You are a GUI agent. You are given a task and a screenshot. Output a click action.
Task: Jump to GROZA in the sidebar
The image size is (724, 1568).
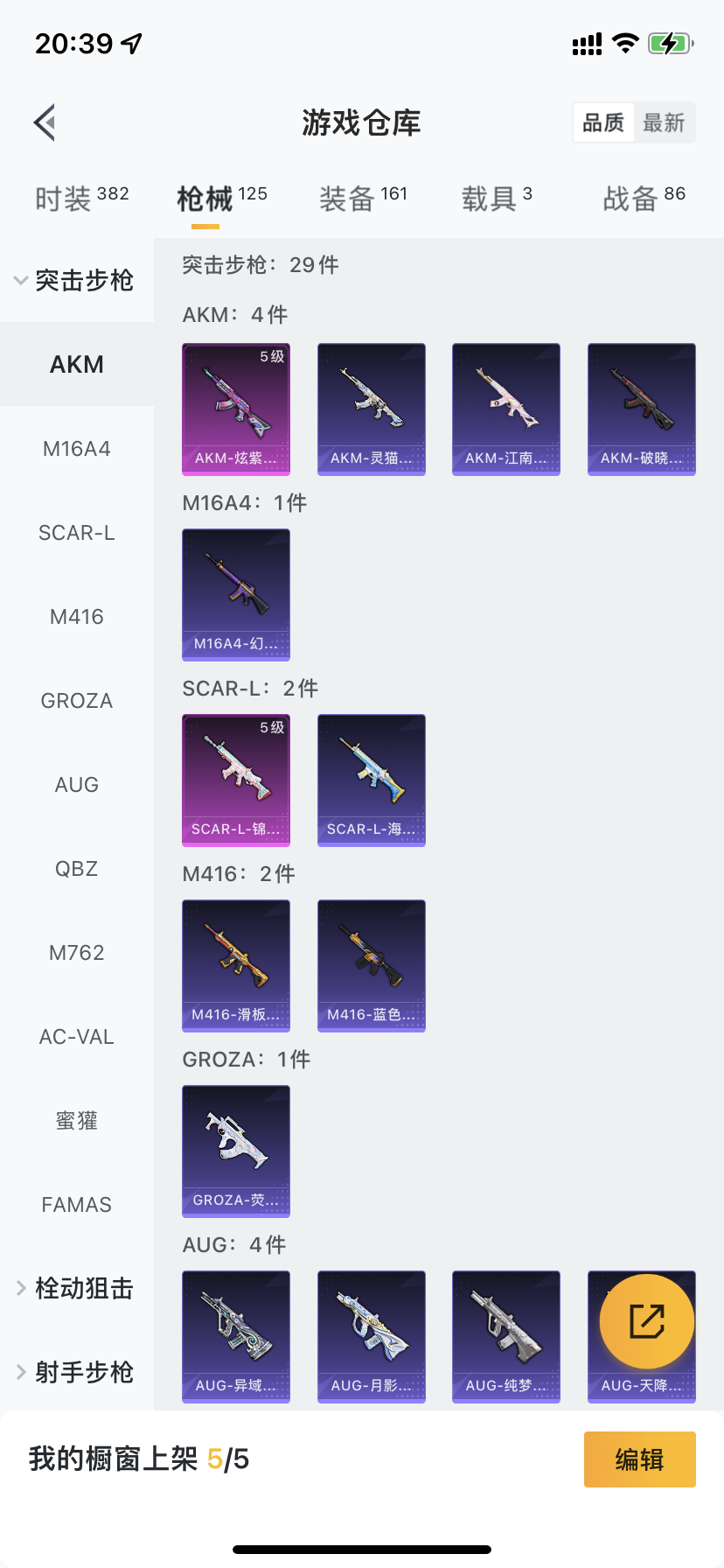click(x=77, y=701)
